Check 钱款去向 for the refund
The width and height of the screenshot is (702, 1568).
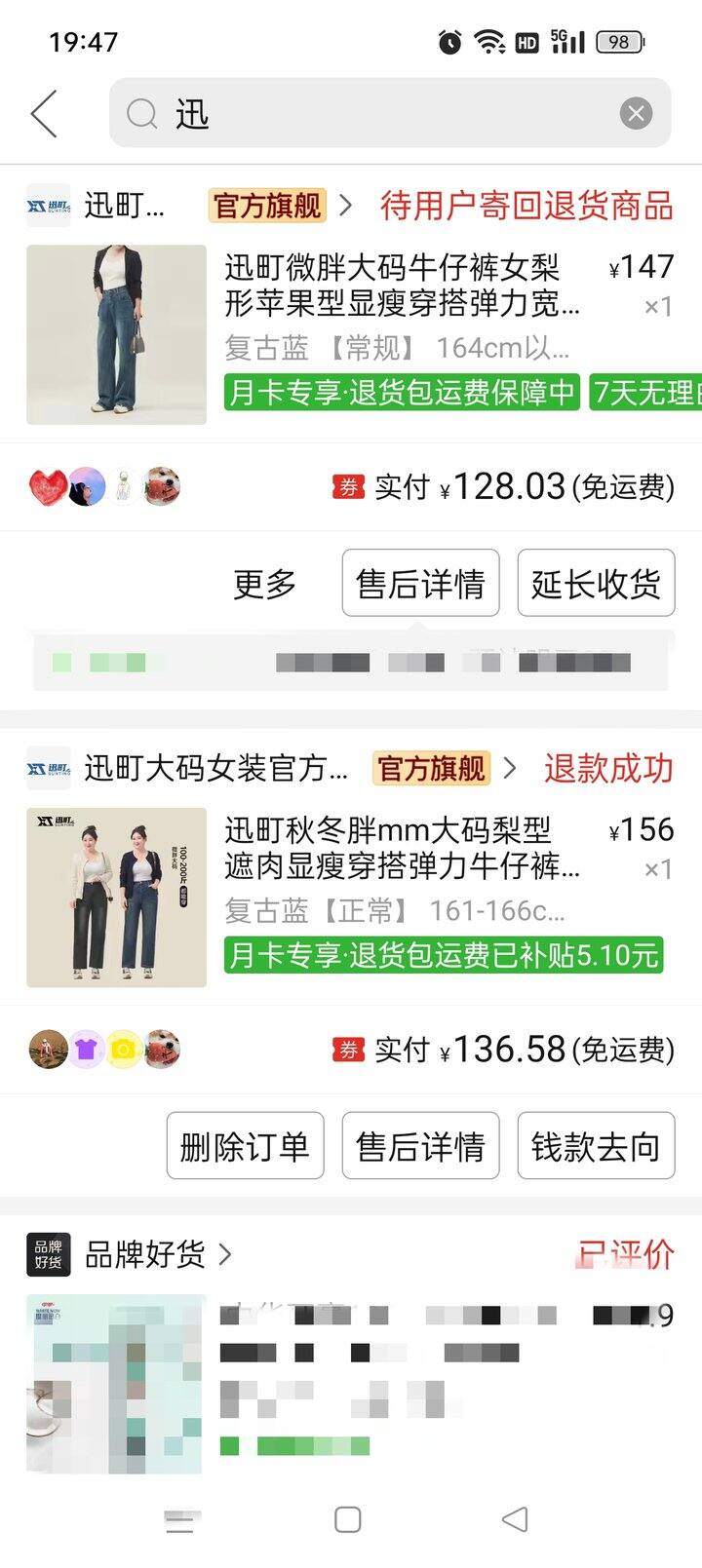click(x=596, y=1146)
